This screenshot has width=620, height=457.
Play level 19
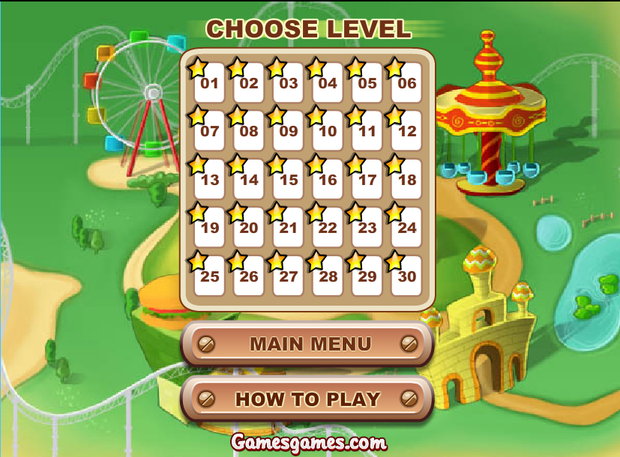point(209,228)
